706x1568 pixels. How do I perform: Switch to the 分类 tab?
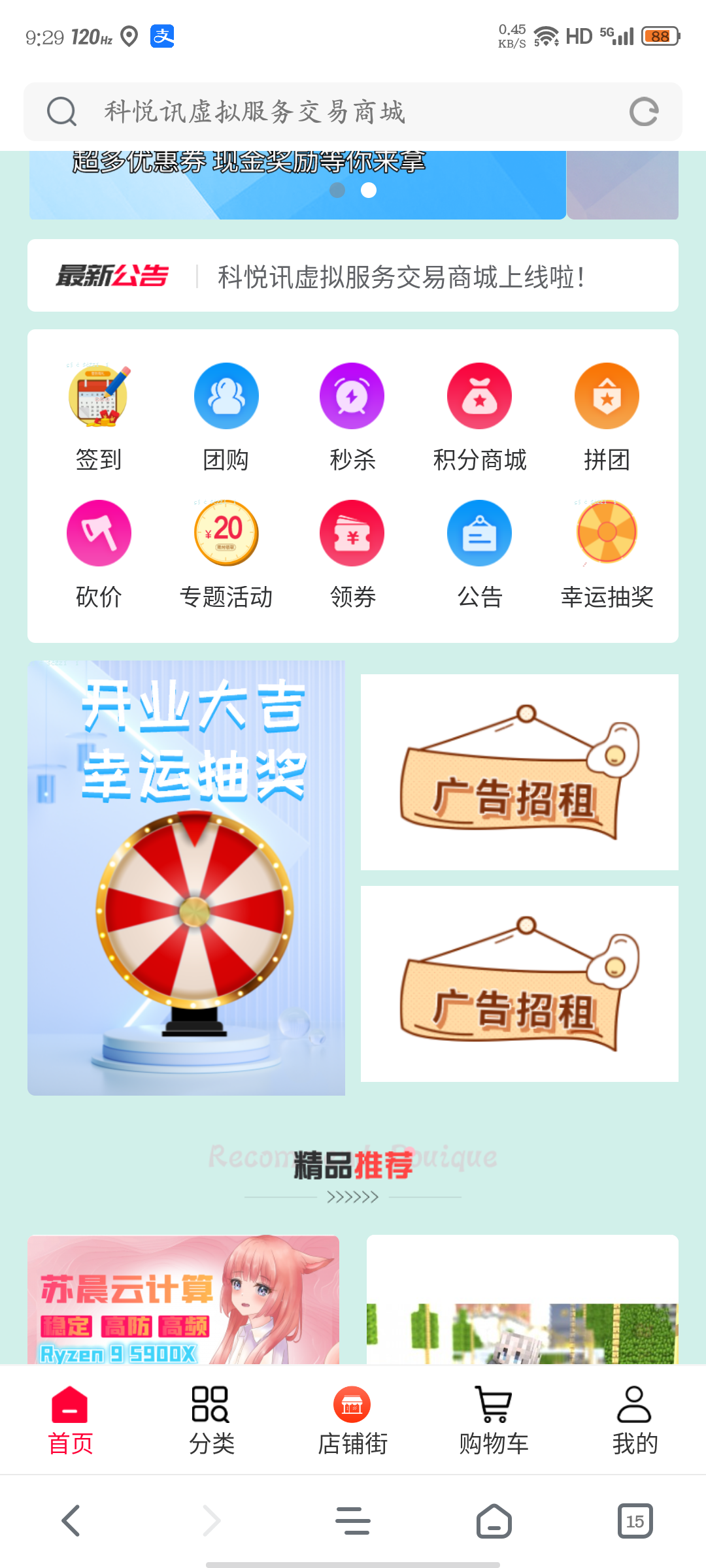tap(211, 1420)
